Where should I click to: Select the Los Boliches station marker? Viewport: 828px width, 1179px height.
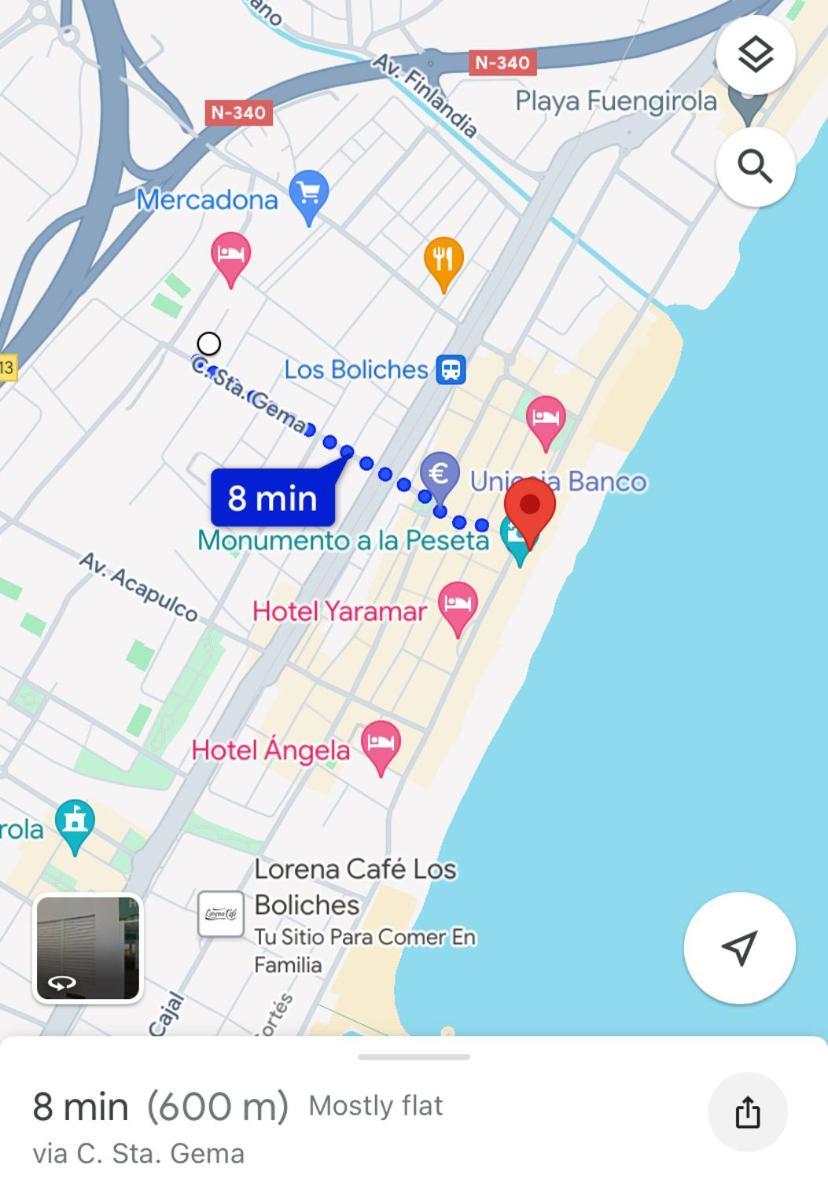tap(451, 370)
